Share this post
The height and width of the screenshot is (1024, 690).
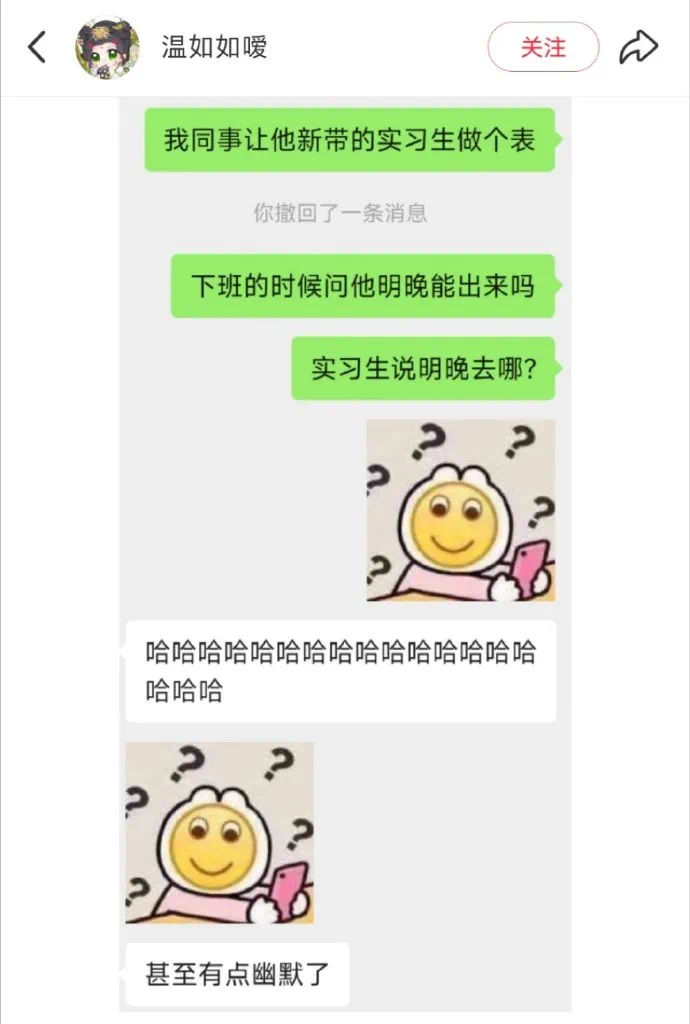[x=638, y=47]
